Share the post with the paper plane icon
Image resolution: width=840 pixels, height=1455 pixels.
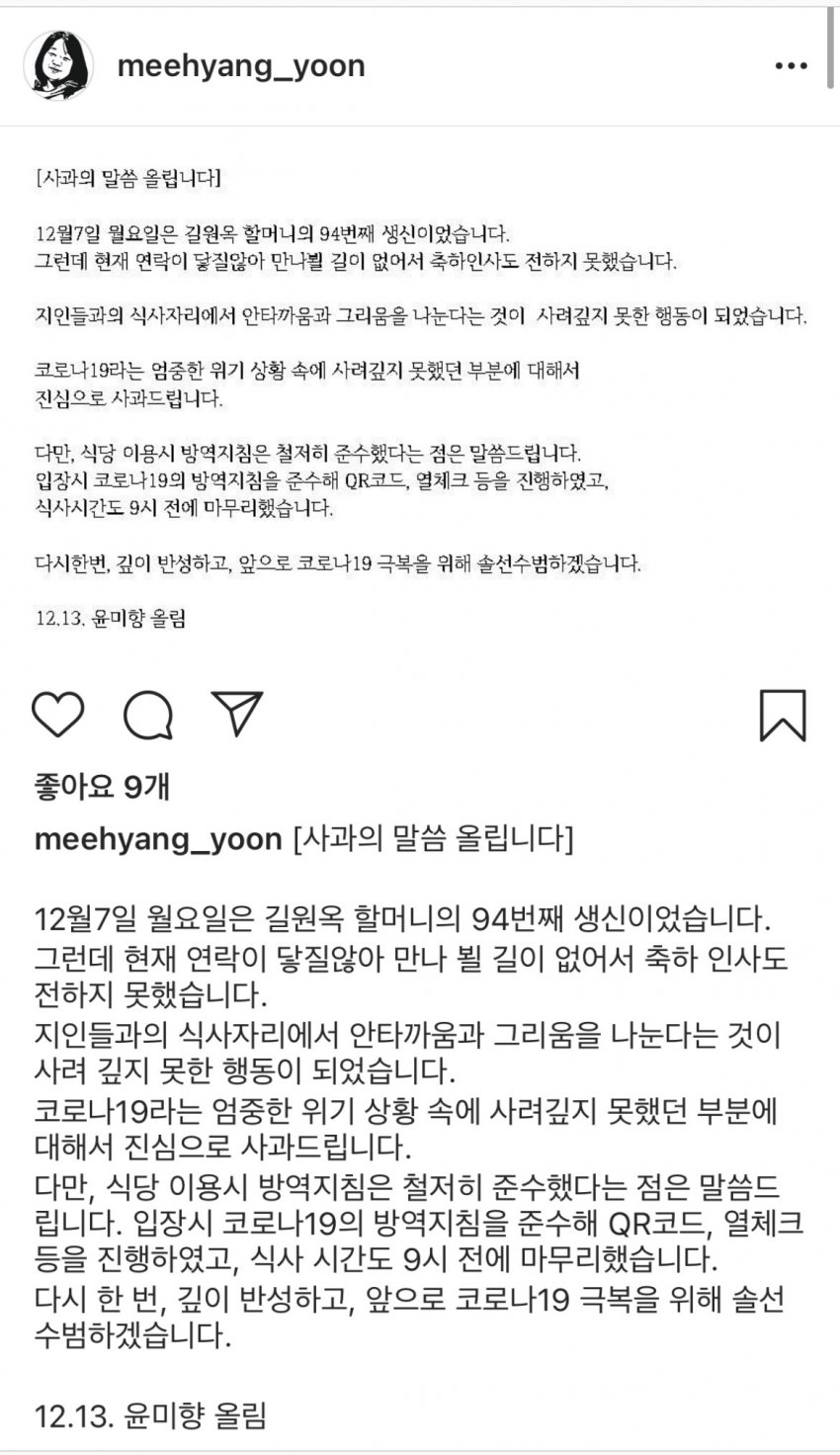[238, 714]
